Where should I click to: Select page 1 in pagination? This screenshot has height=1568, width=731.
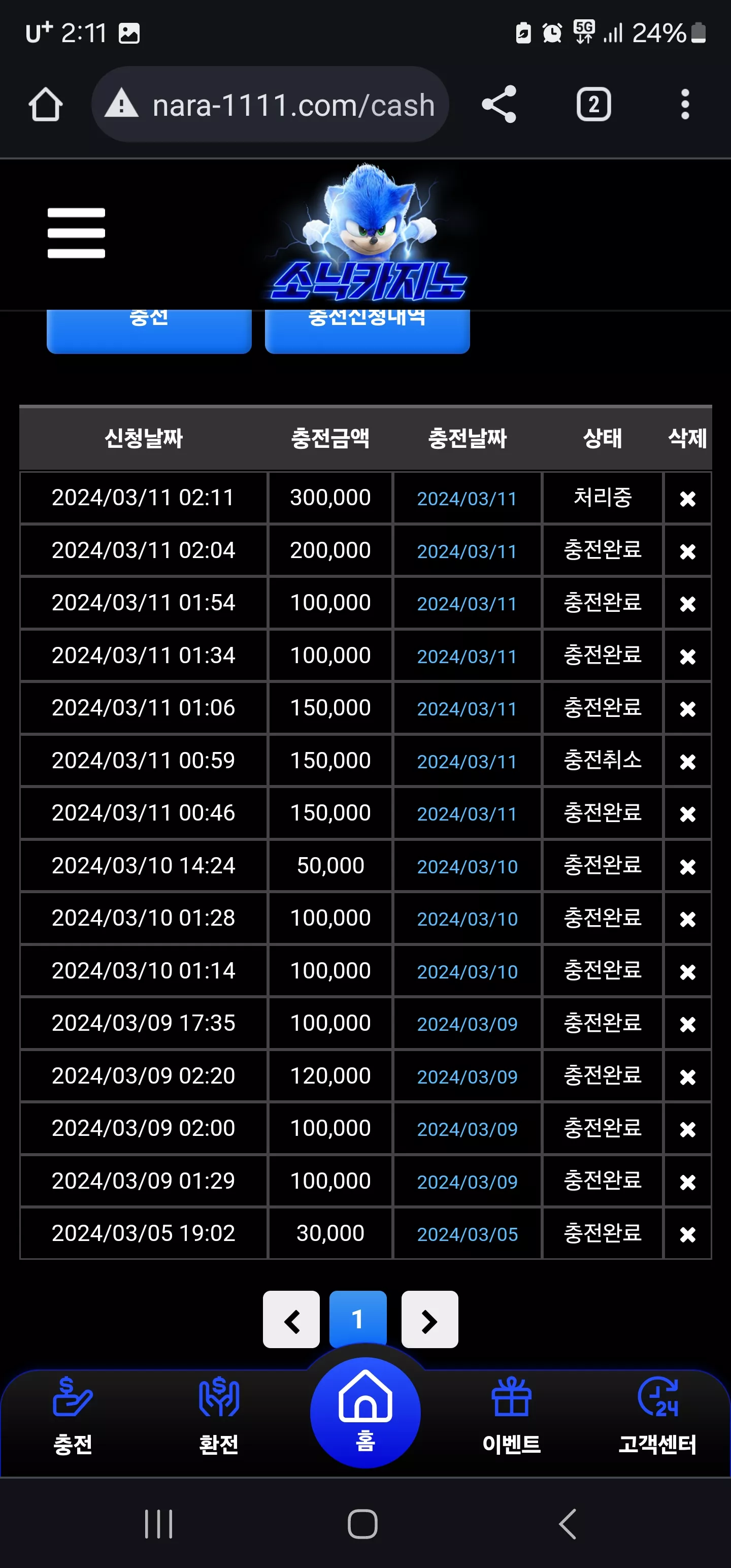(358, 1319)
